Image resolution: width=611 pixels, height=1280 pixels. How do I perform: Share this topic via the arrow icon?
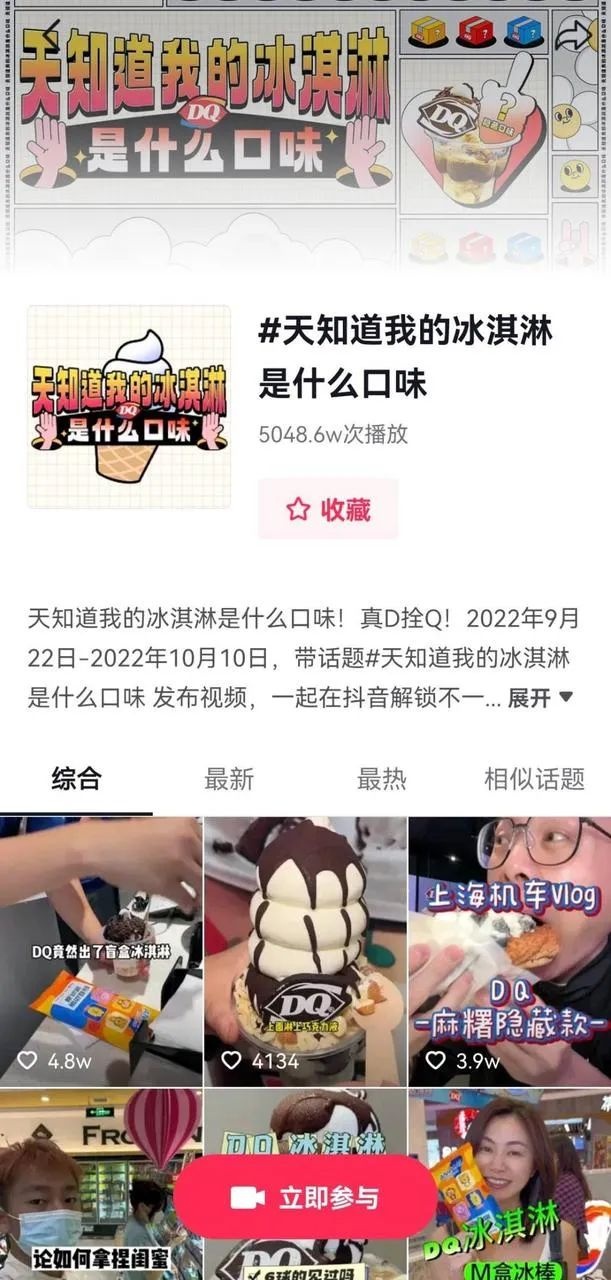pyautogui.click(x=574, y=37)
